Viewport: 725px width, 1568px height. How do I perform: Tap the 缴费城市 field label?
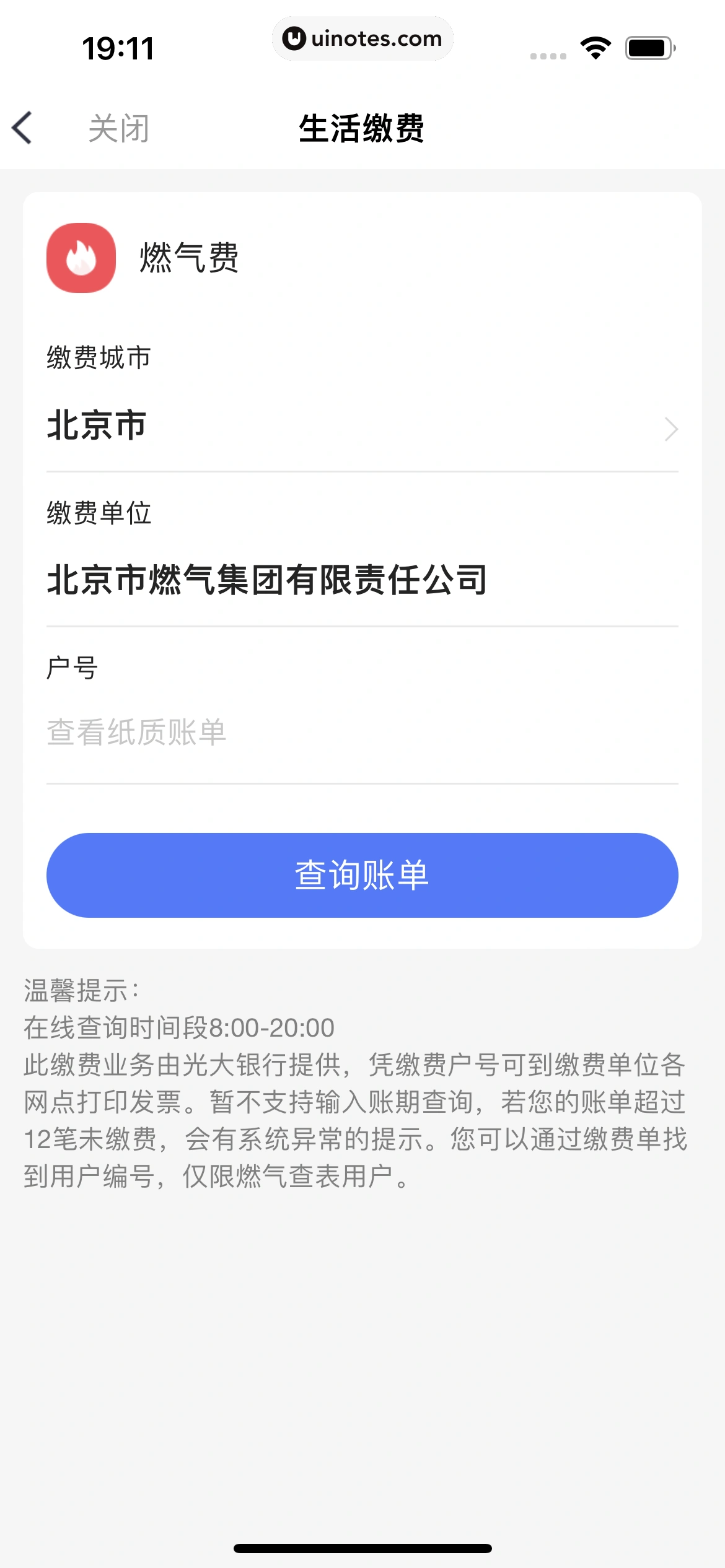pyautogui.click(x=99, y=357)
